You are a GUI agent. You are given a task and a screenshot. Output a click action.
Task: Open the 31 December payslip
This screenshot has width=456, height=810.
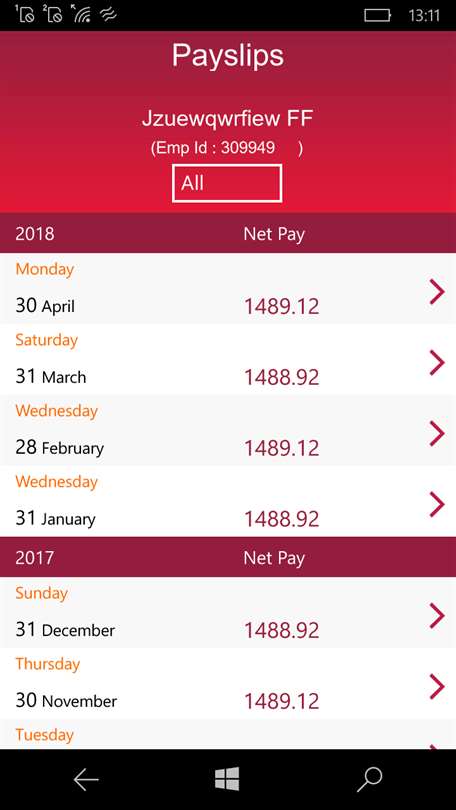(228, 613)
